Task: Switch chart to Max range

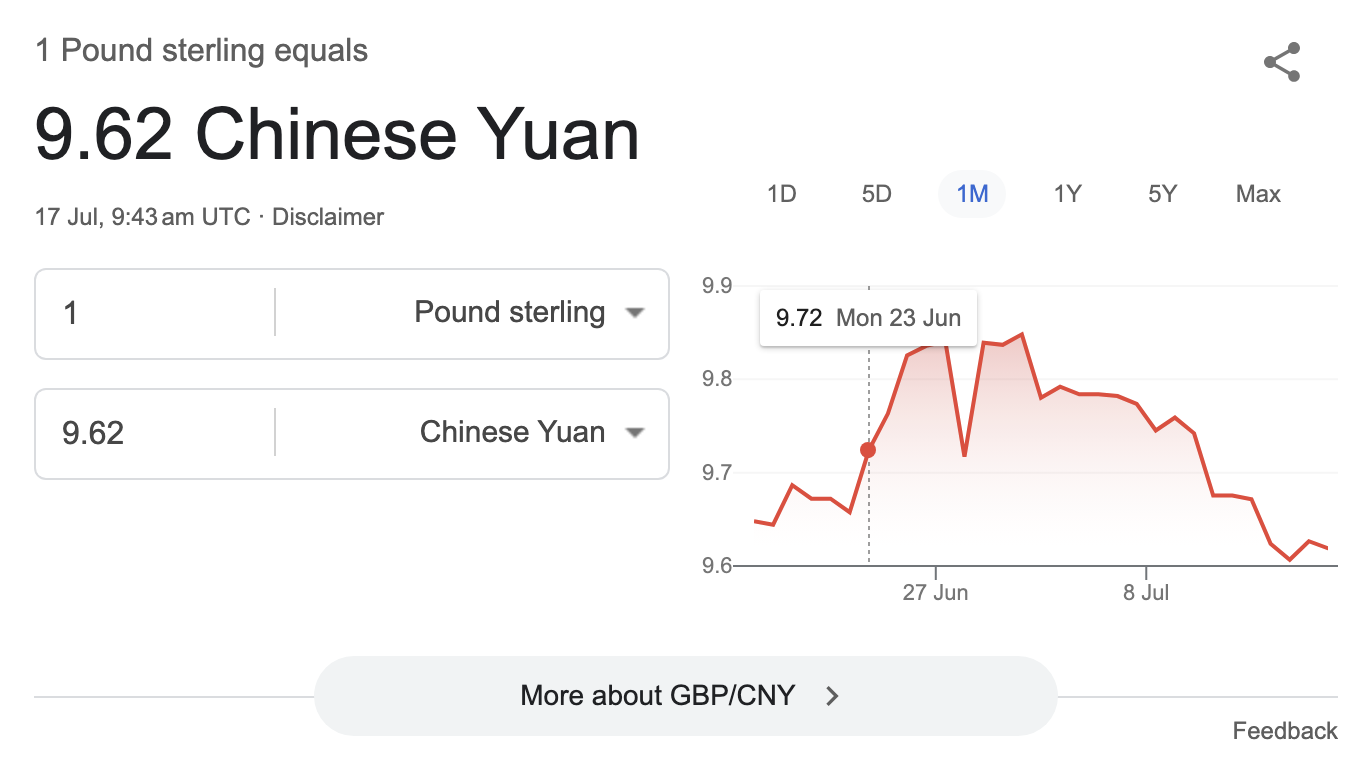Action: [x=1257, y=194]
